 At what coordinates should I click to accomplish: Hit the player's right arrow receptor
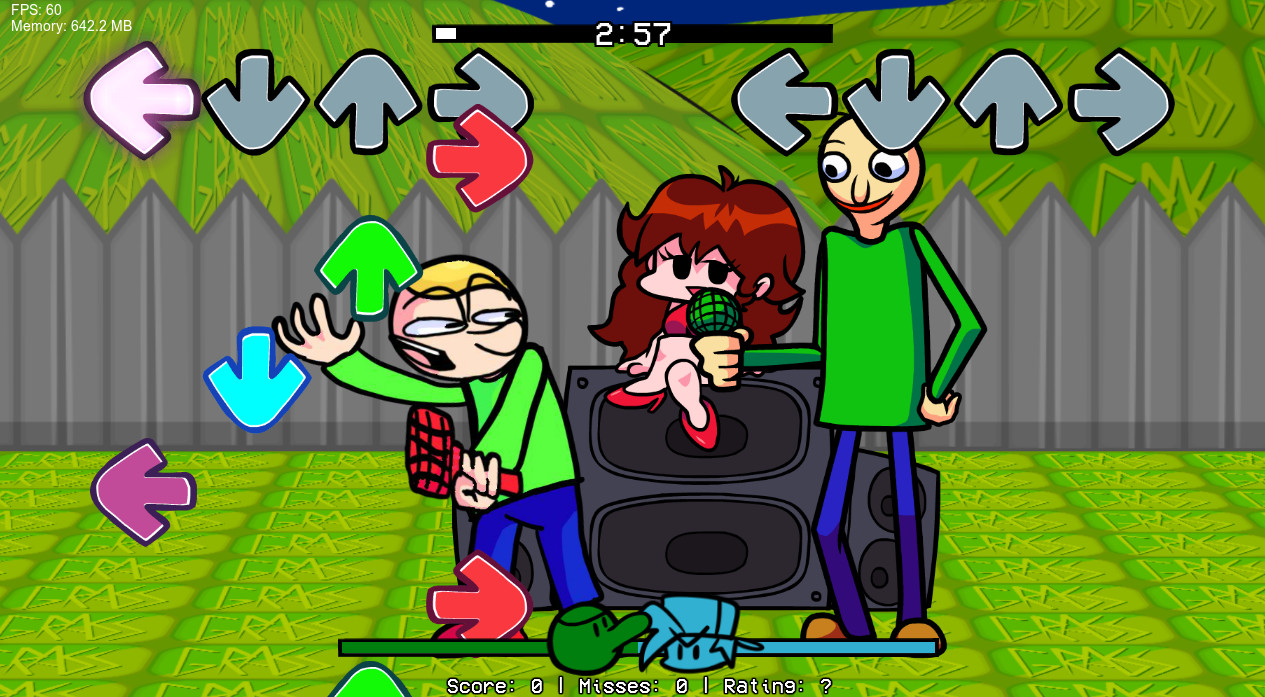[x=1121, y=100]
